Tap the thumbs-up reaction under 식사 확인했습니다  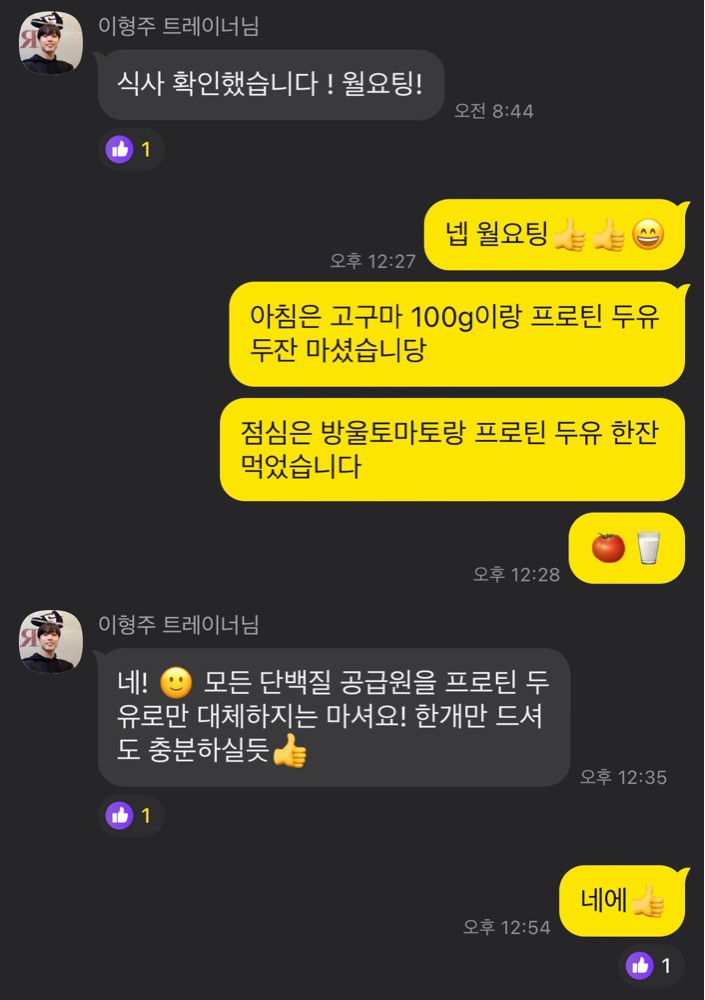131,150
